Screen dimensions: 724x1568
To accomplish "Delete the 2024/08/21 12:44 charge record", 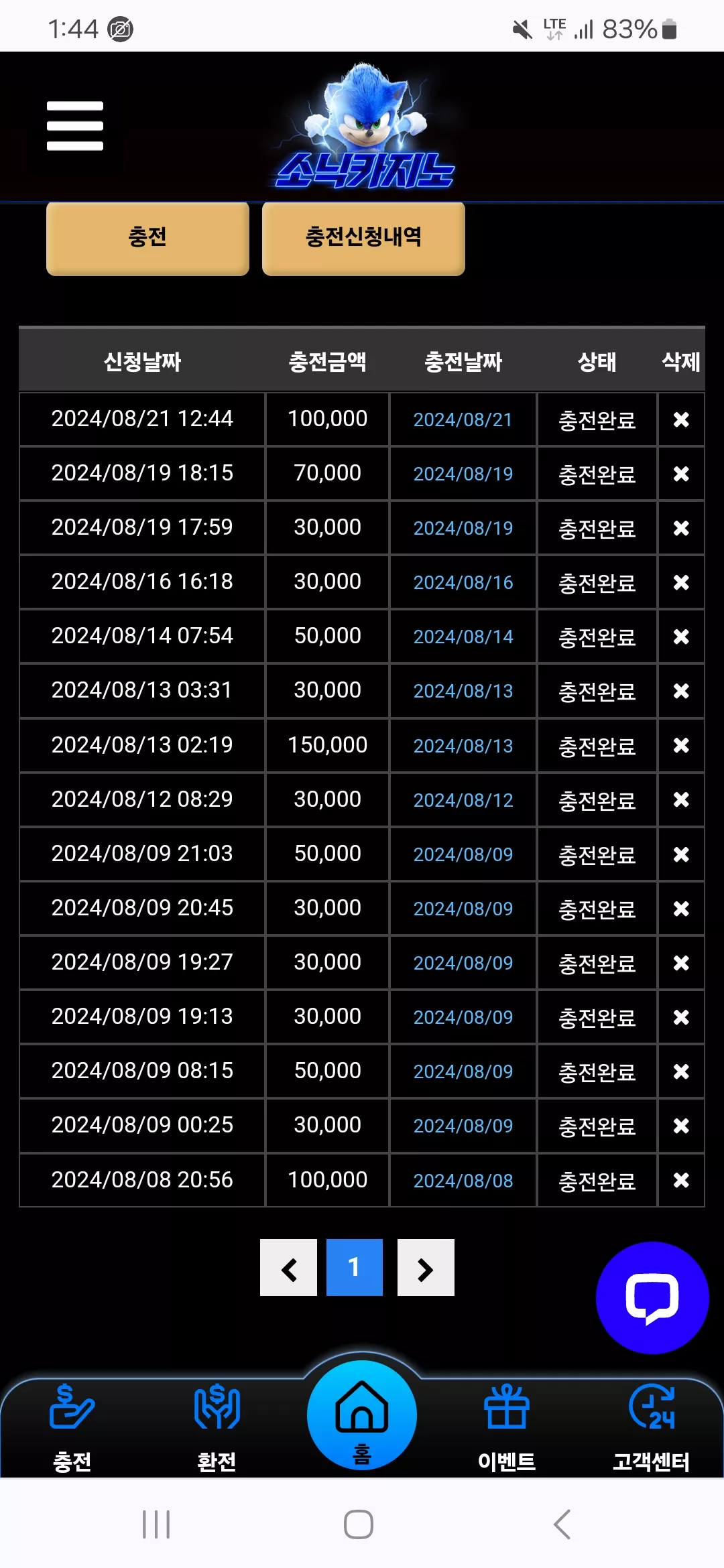I will (x=681, y=419).
